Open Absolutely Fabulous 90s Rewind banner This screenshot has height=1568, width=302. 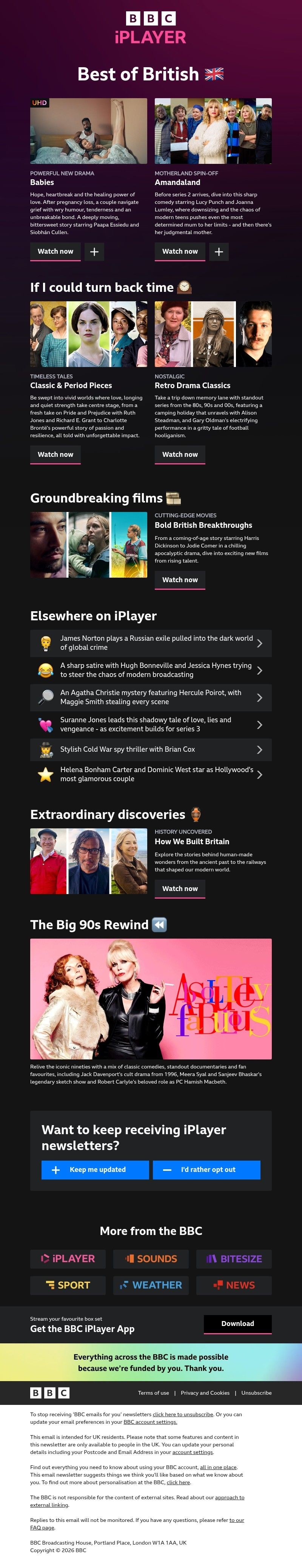[x=151, y=998]
